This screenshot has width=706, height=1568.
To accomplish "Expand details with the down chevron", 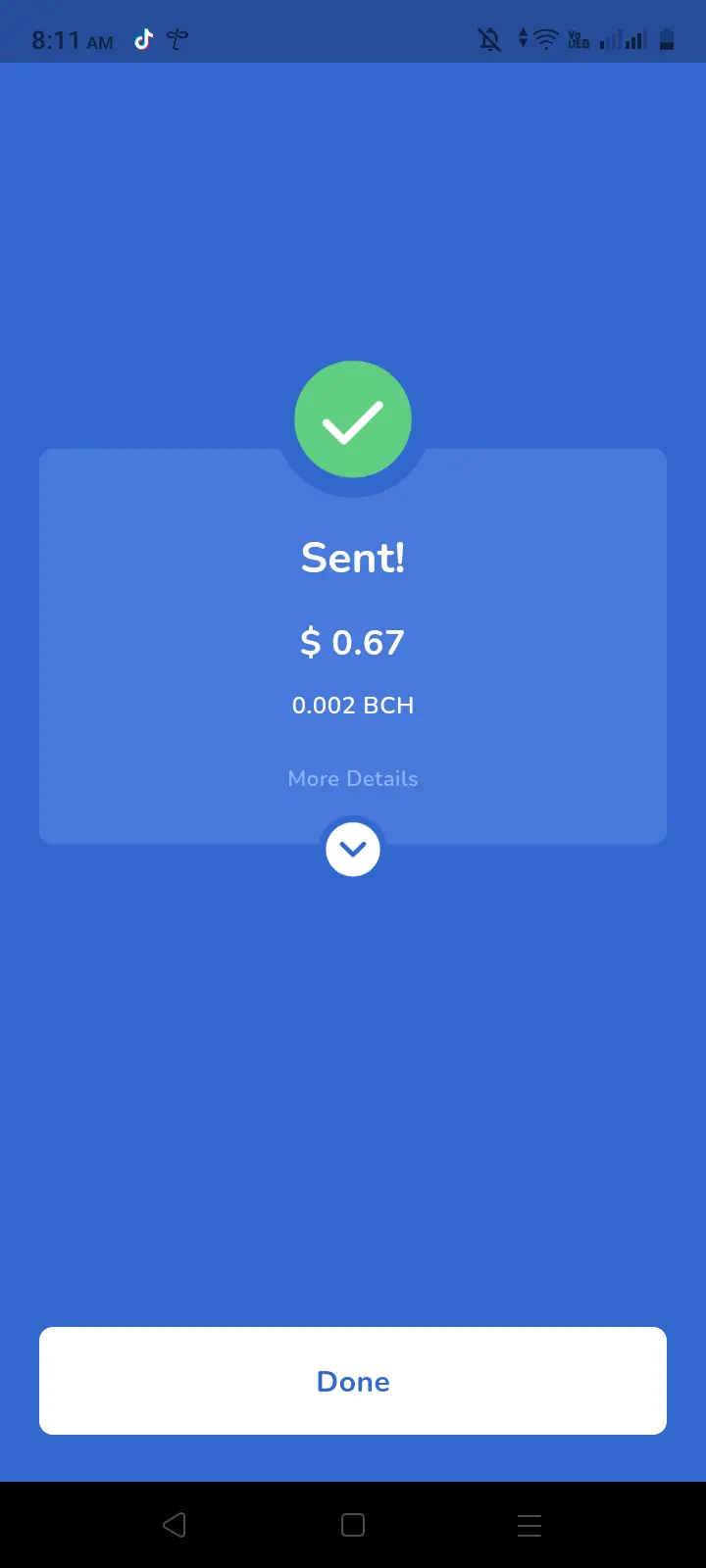I will tap(353, 850).
